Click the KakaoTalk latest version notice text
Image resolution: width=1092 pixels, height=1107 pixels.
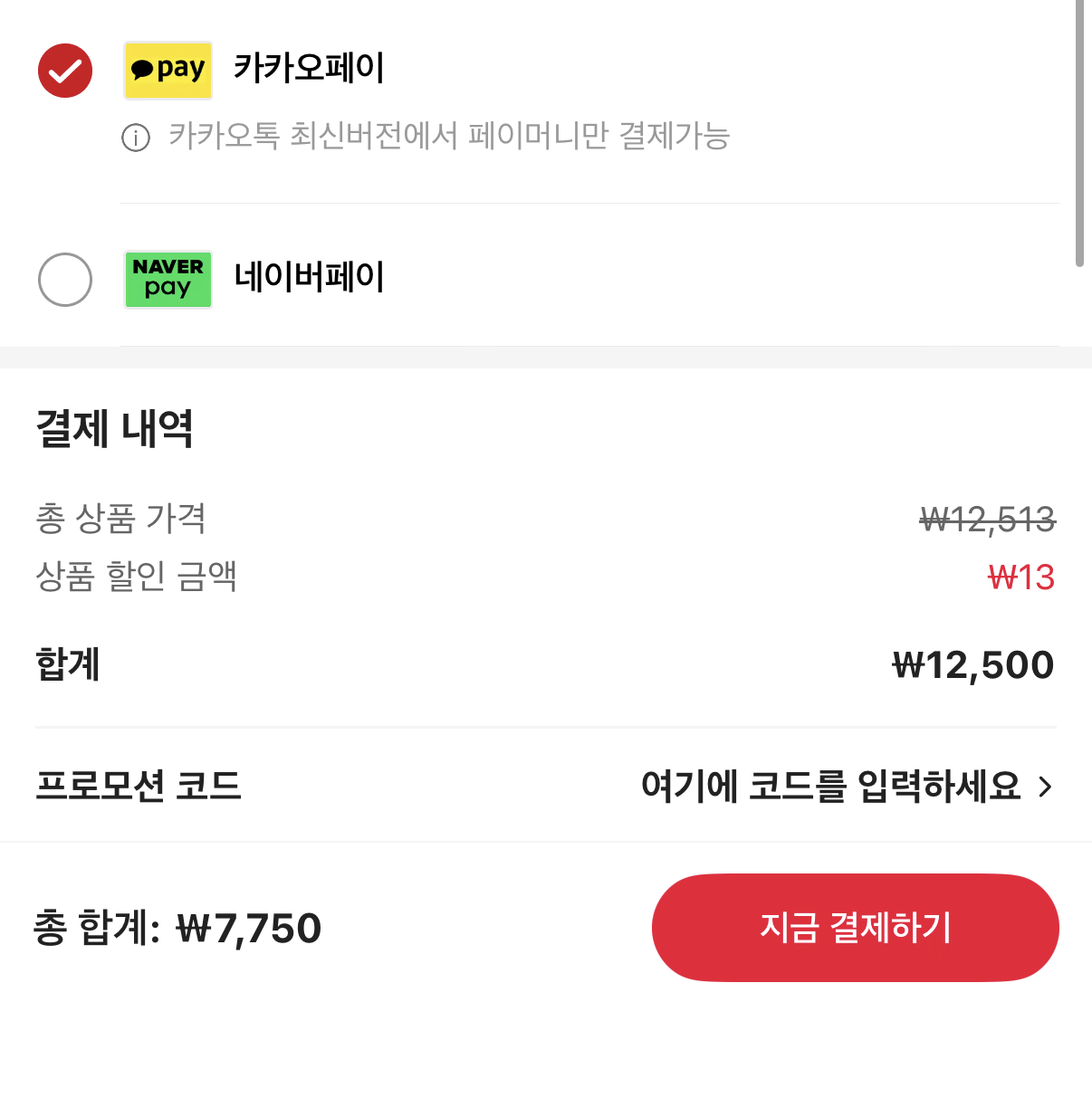tap(449, 137)
